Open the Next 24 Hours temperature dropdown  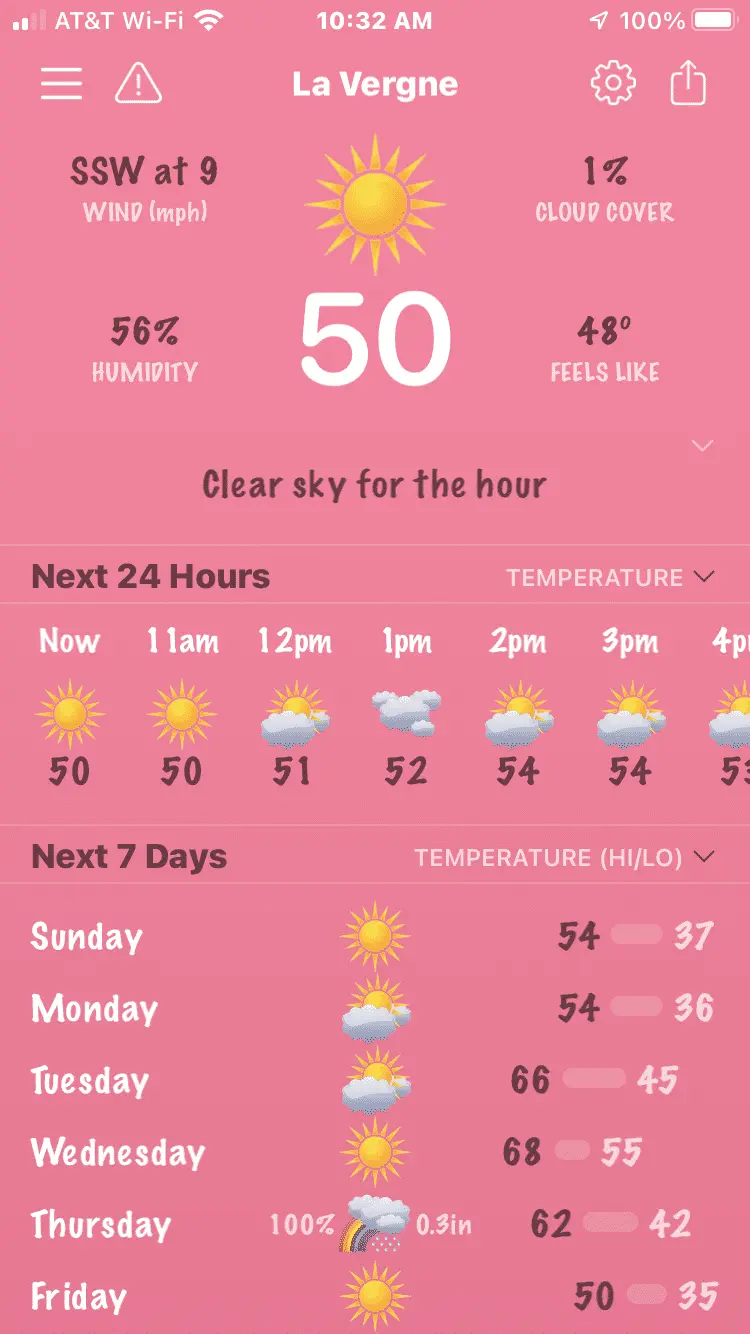(610, 577)
